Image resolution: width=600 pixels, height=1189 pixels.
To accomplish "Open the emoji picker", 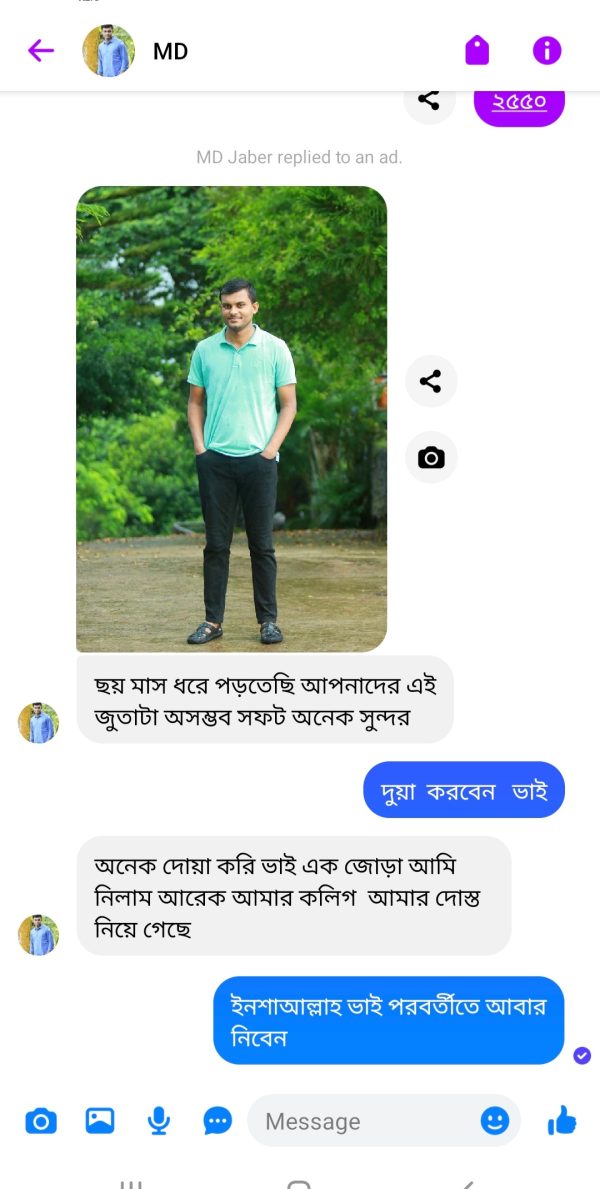I will [x=495, y=1120].
